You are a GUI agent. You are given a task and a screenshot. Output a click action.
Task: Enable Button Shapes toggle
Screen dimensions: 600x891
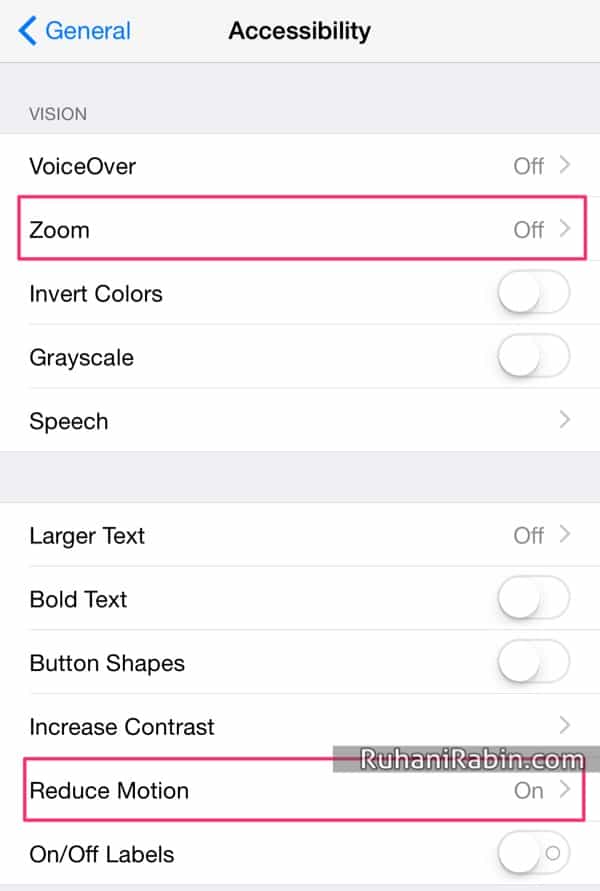coord(533,662)
